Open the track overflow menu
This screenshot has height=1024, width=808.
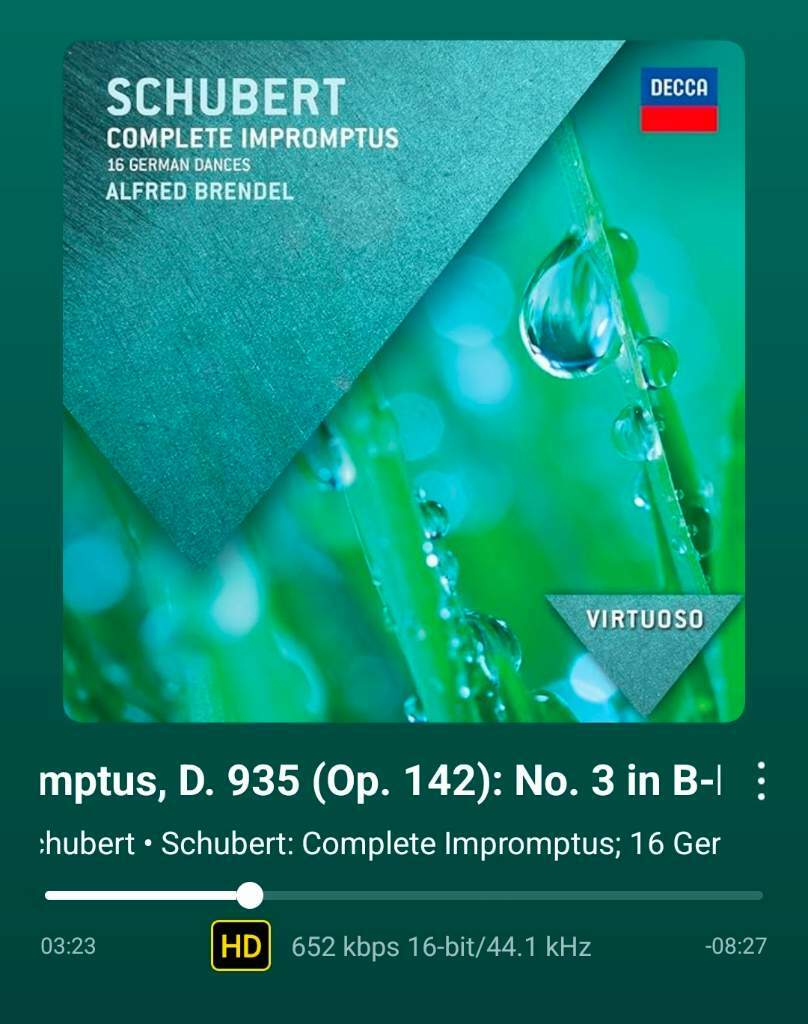point(761,781)
